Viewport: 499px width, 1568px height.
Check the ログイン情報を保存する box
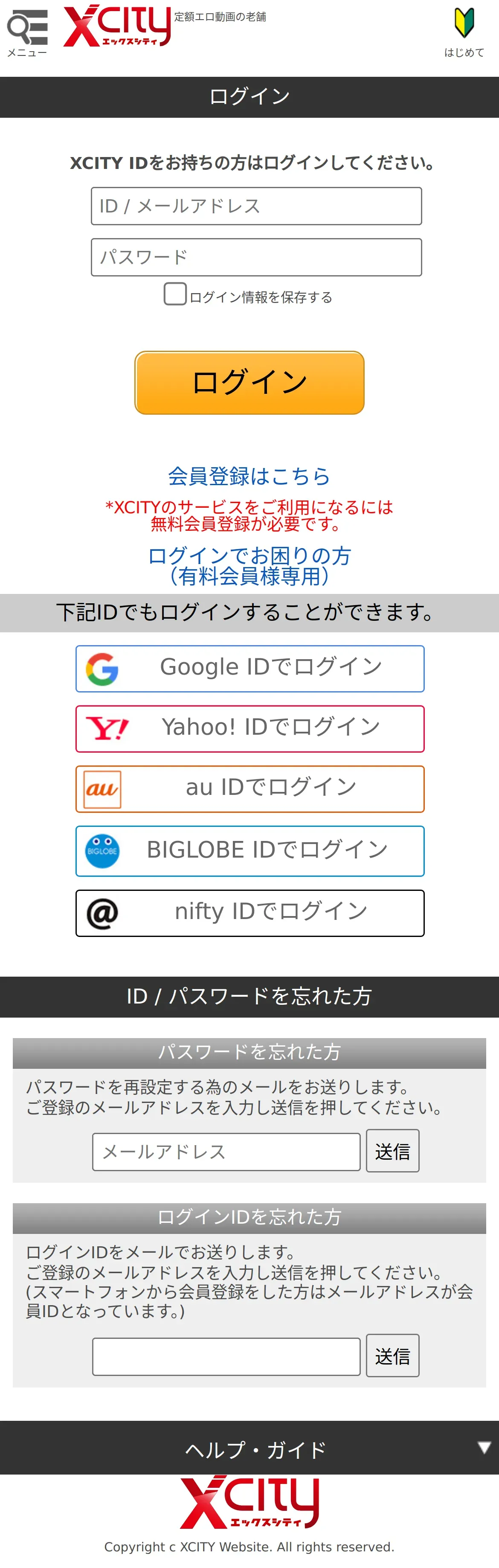pos(175,294)
